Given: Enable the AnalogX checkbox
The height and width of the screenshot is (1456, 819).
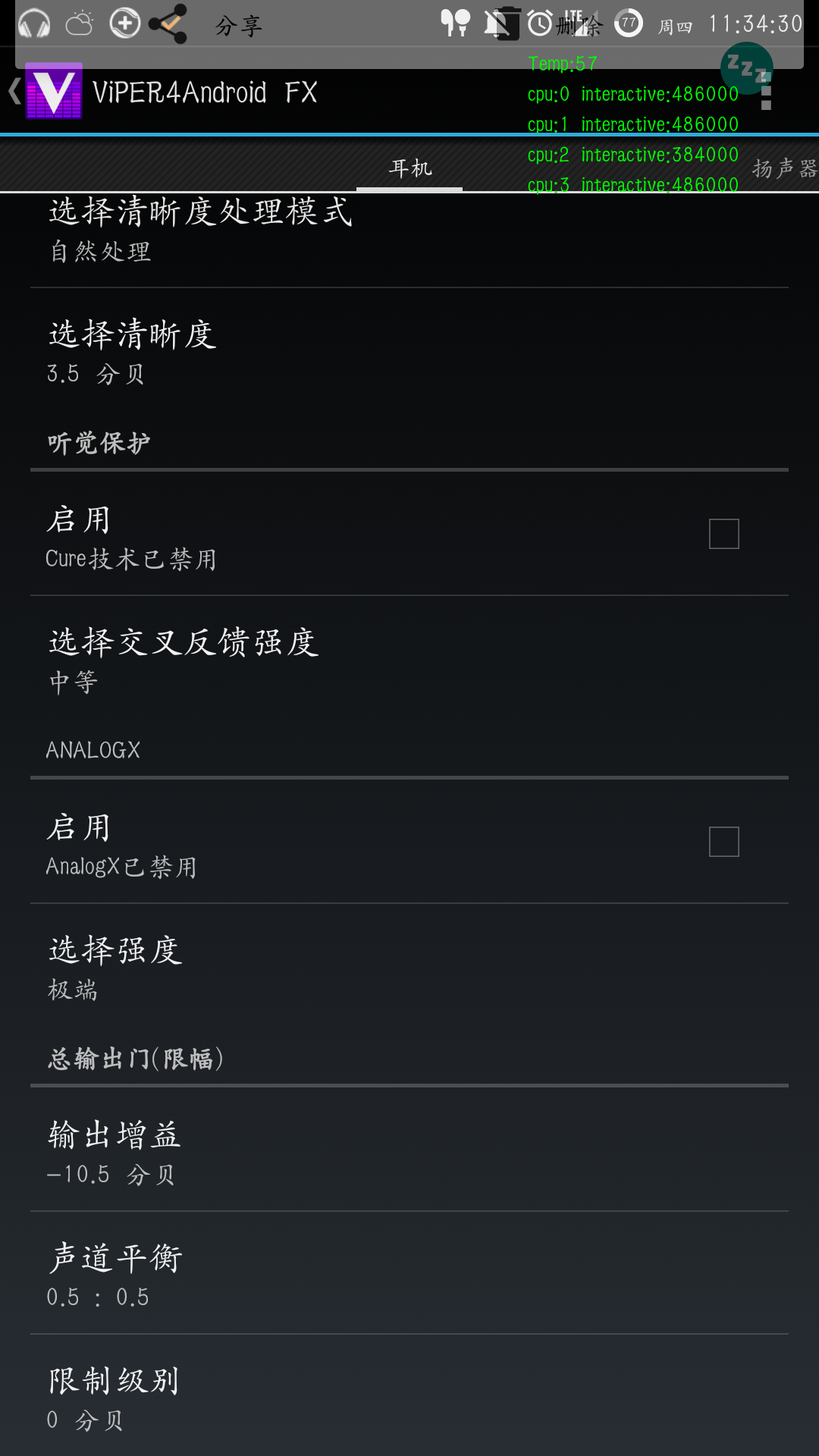Looking at the screenshot, I should tap(724, 842).
